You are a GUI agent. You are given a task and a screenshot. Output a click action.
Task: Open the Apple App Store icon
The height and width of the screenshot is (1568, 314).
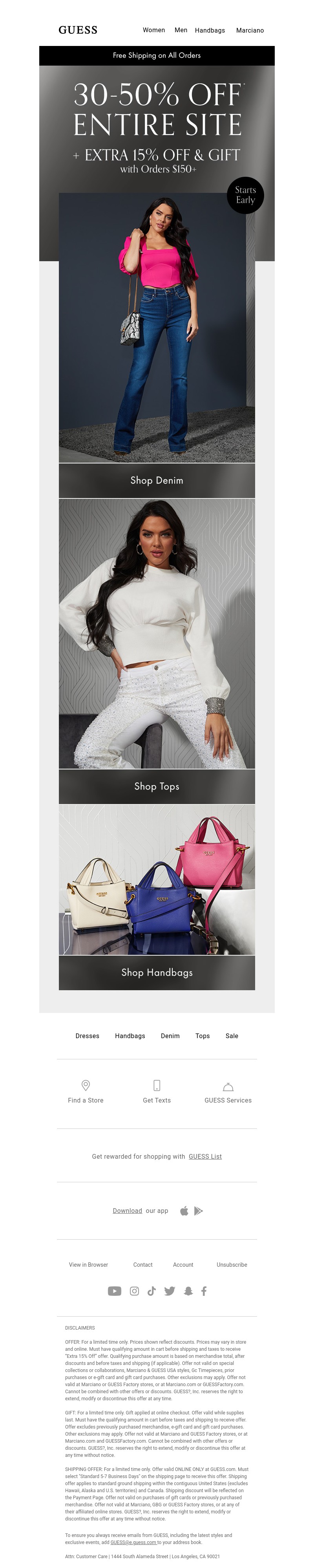(x=184, y=1211)
